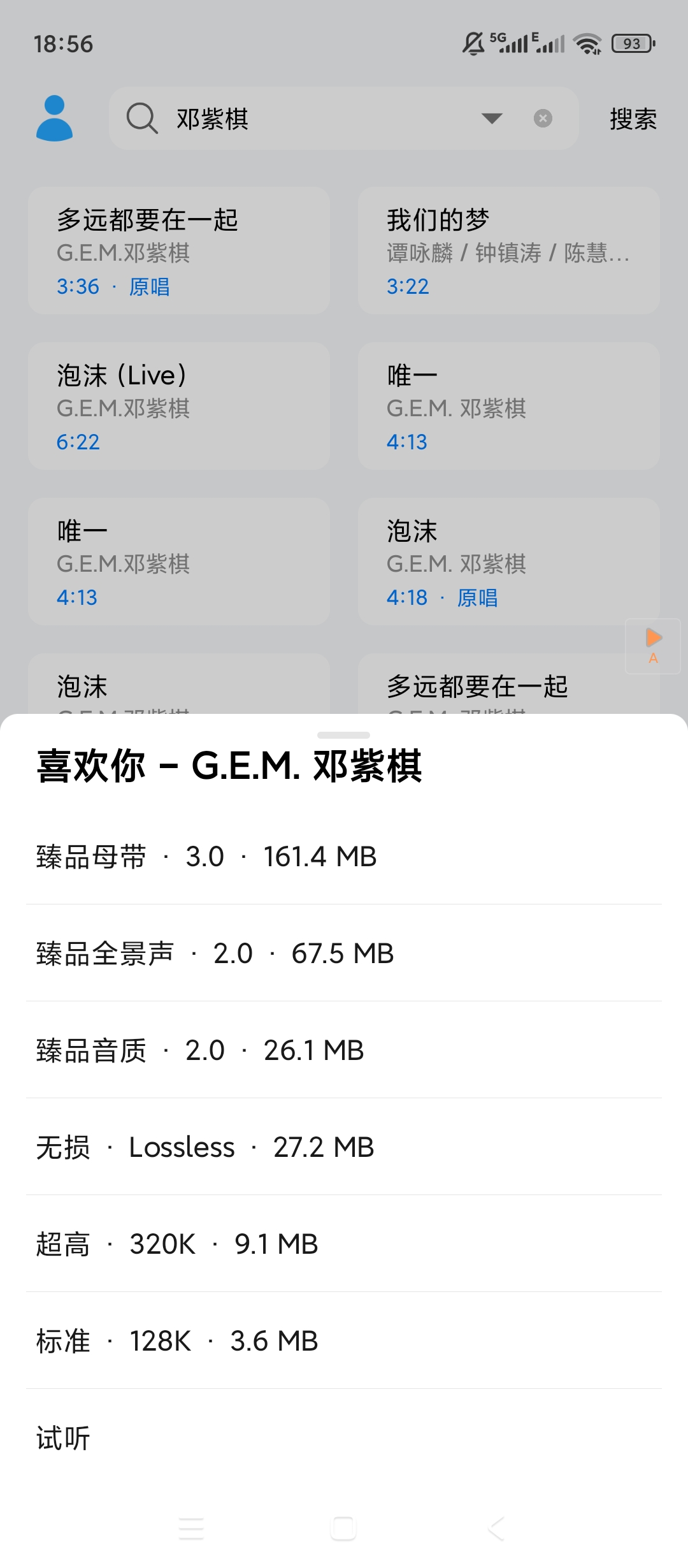The height and width of the screenshot is (1568, 688).
Task: Click the search magnifier icon
Action: coord(141,119)
